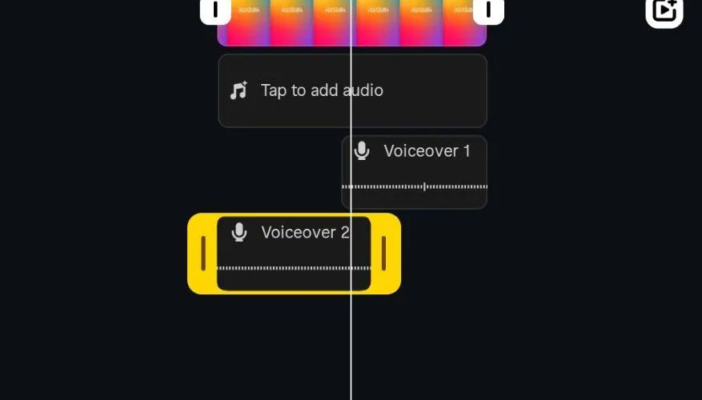Select the gradient video clip strip
702x400 pixels.
(352, 24)
